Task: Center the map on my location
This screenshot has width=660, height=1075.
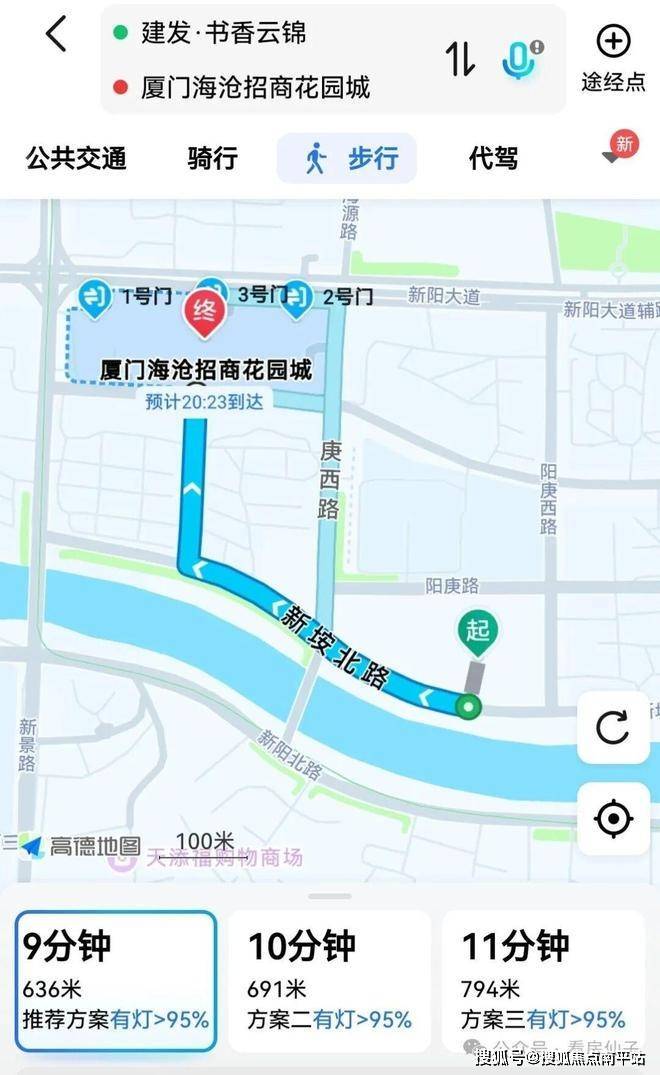Action: click(612, 819)
